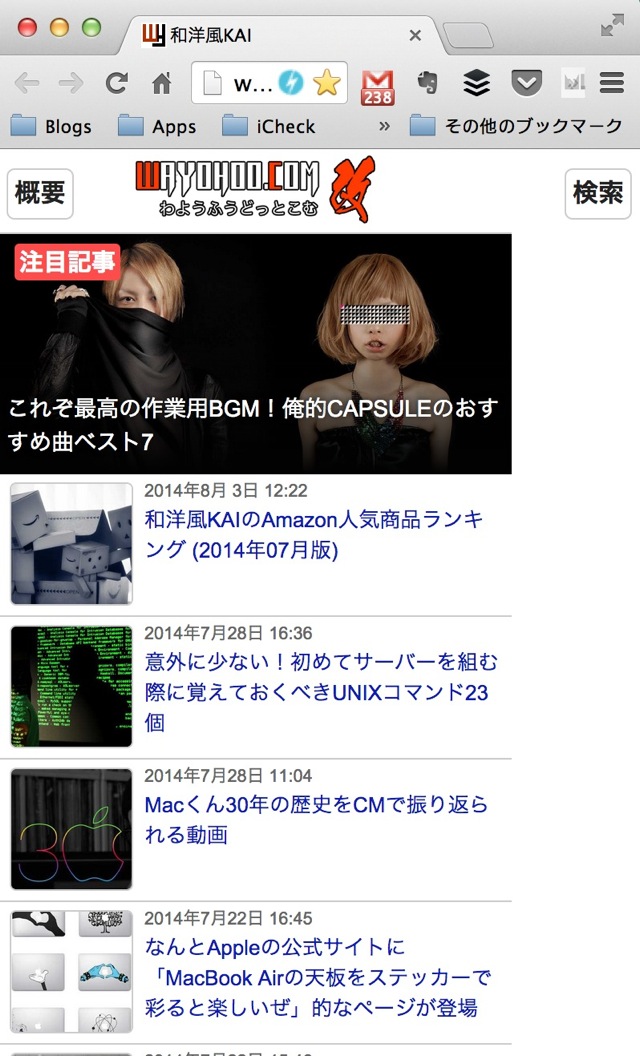Open the Macくん30年の歴史 article

[x=316, y=820]
